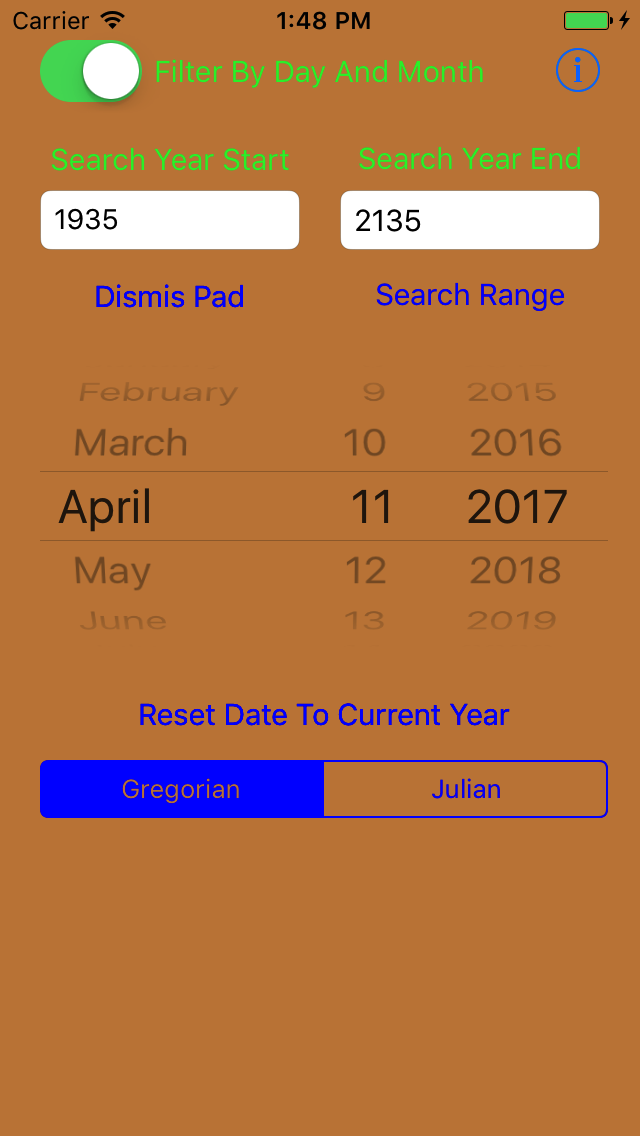Image resolution: width=640 pixels, height=1136 pixels.
Task: Open the info icon
Action: coord(578,70)
